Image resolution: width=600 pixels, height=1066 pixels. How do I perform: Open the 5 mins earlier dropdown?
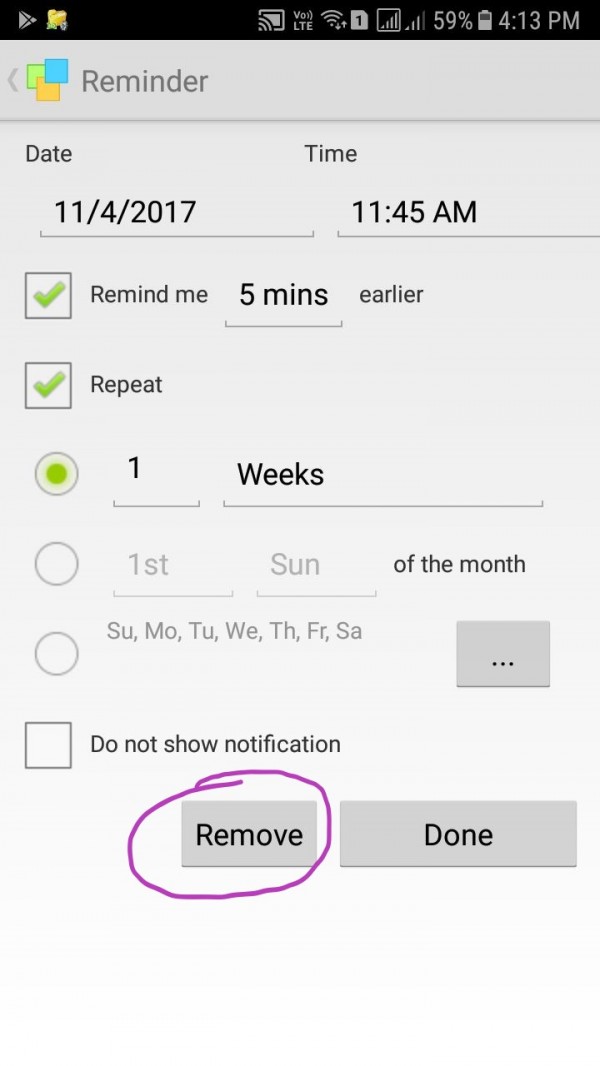click(283, 296)
